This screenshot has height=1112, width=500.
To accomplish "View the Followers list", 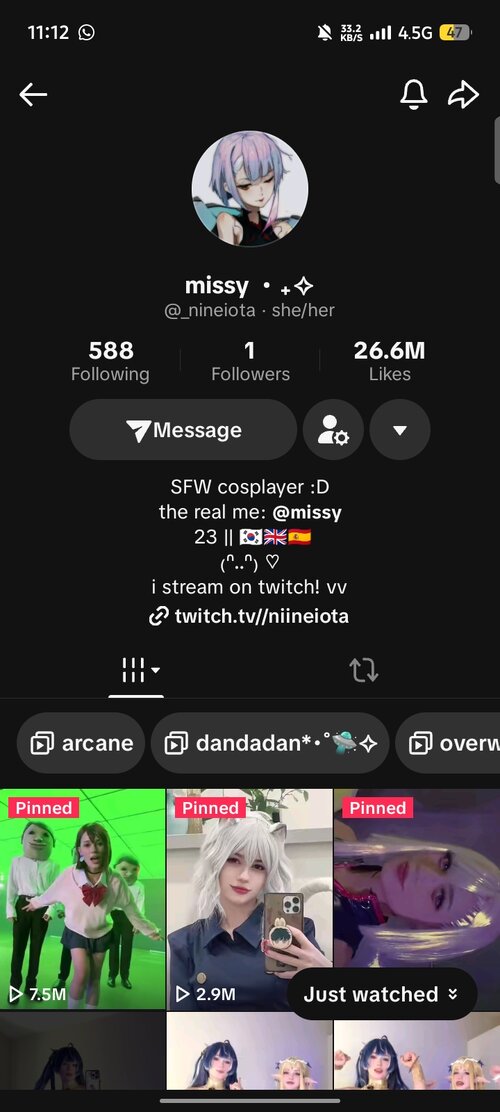I will click(x=250, y=361).
